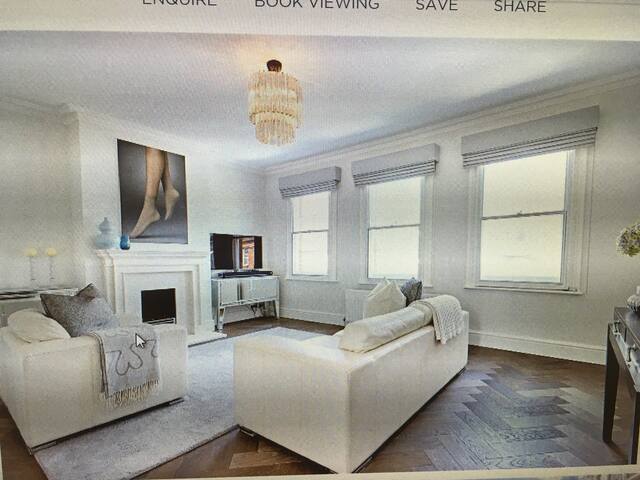Tap the Book Viewing button
Viewport: 640px width, 480px height.
point(316,5)
